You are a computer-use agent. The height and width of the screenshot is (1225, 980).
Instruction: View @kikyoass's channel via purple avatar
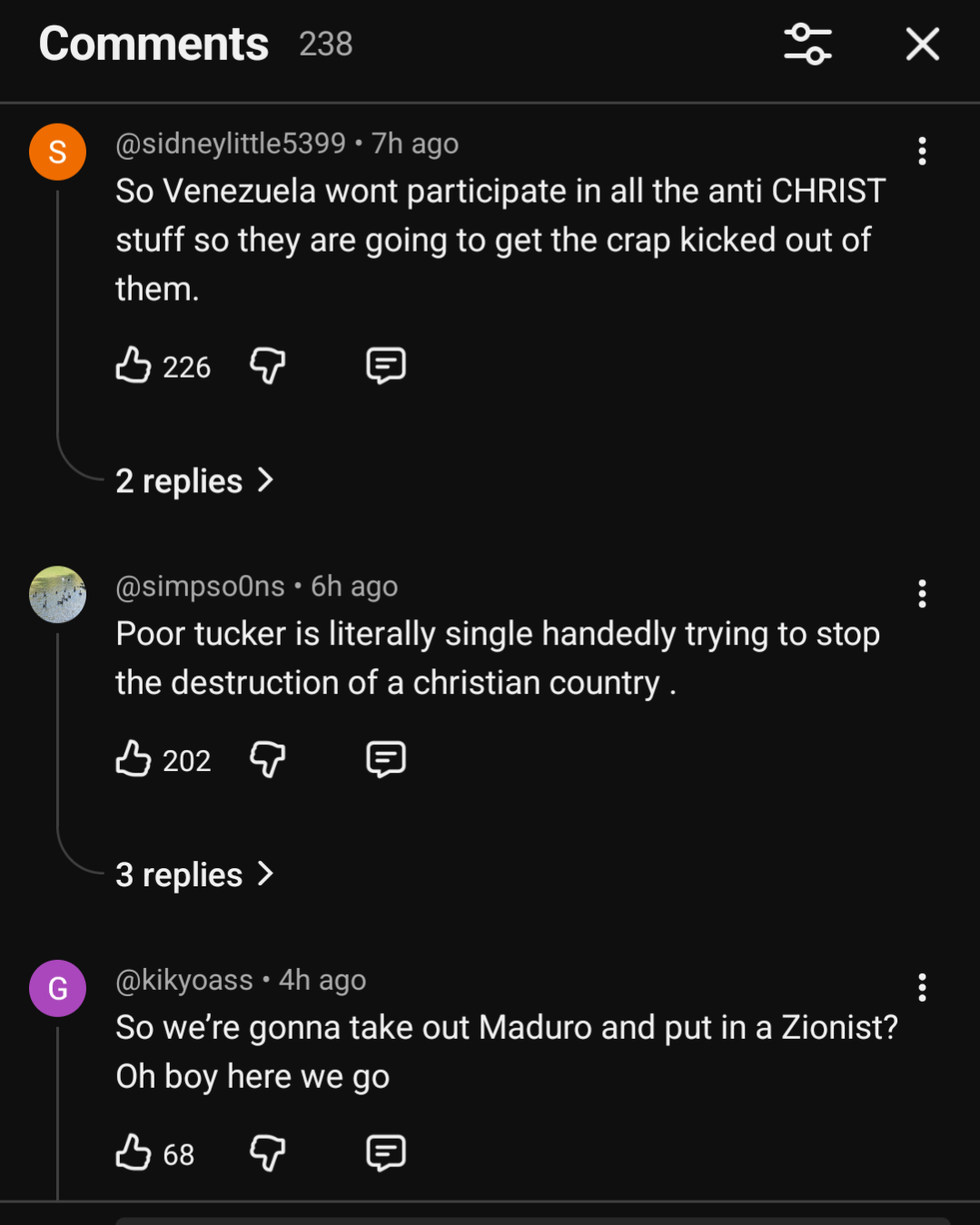[x=57, y=988]
